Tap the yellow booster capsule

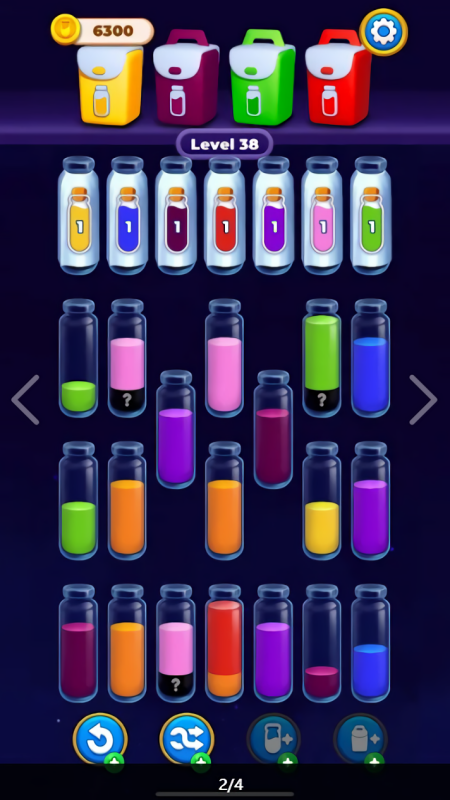(x=79, y=215)
